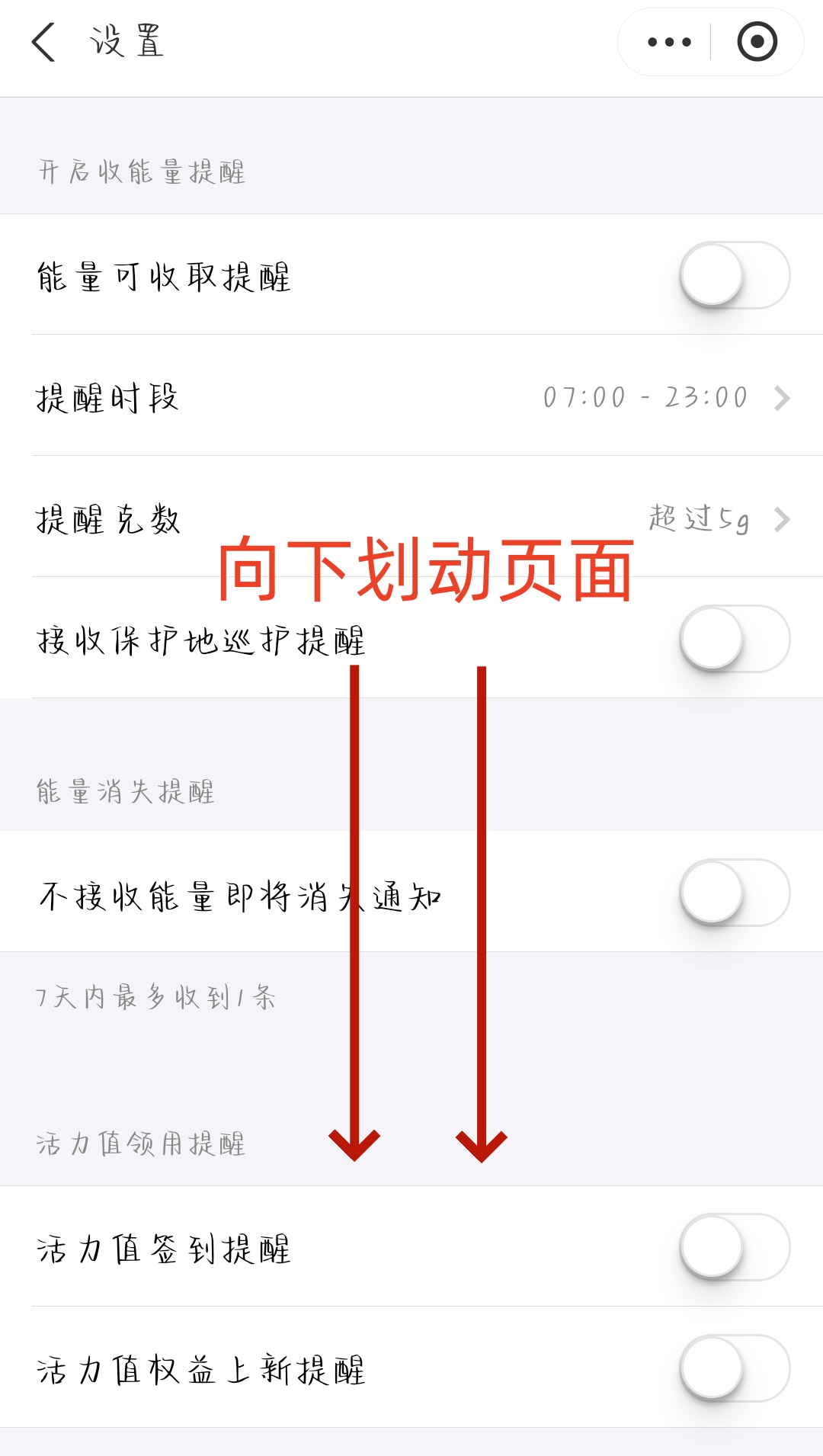This screenshot has width=823, height=1456.
Task: Close the mini program with the circle button
Action: point(757,42)
